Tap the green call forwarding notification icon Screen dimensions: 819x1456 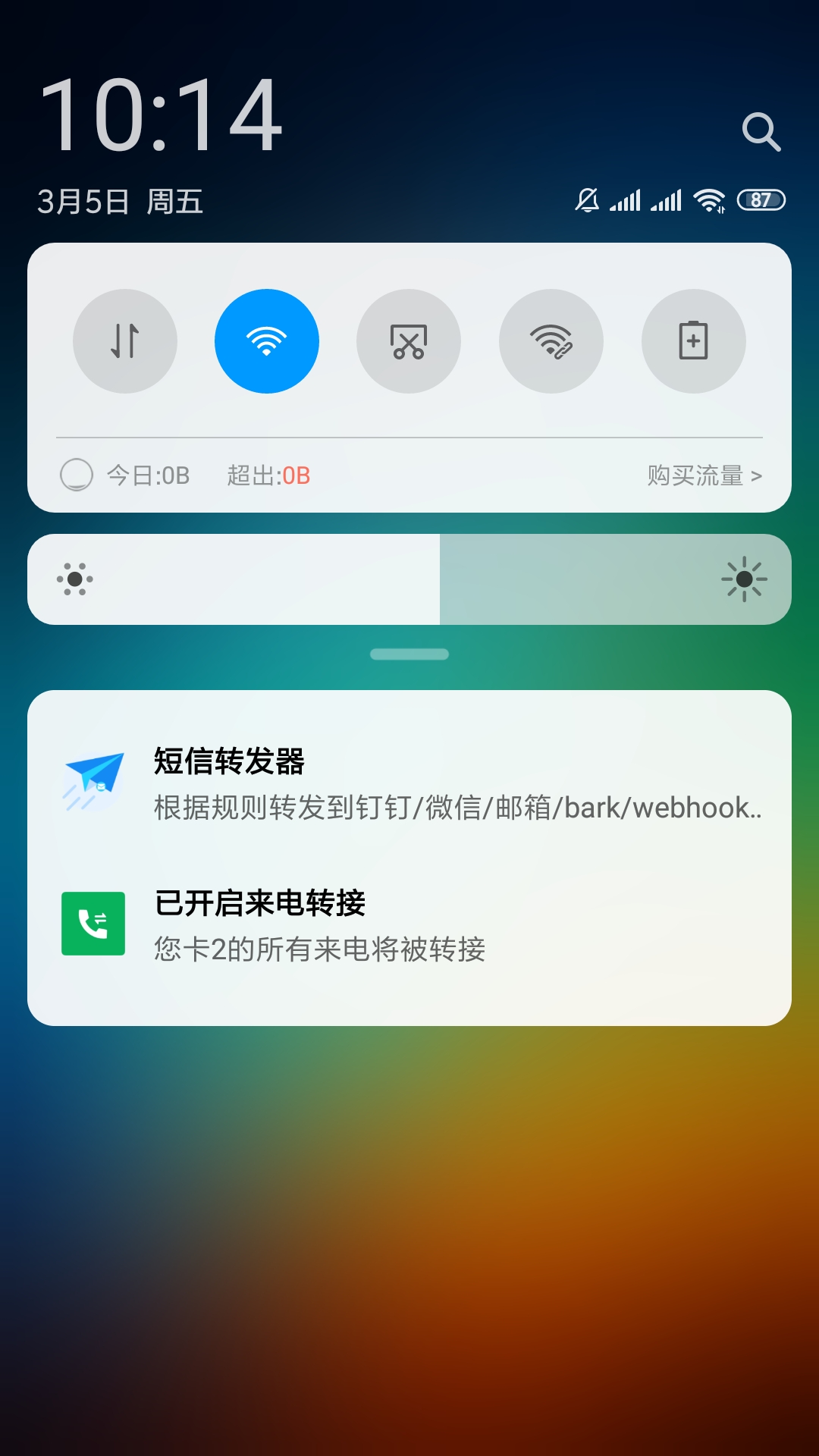point(94,921)
